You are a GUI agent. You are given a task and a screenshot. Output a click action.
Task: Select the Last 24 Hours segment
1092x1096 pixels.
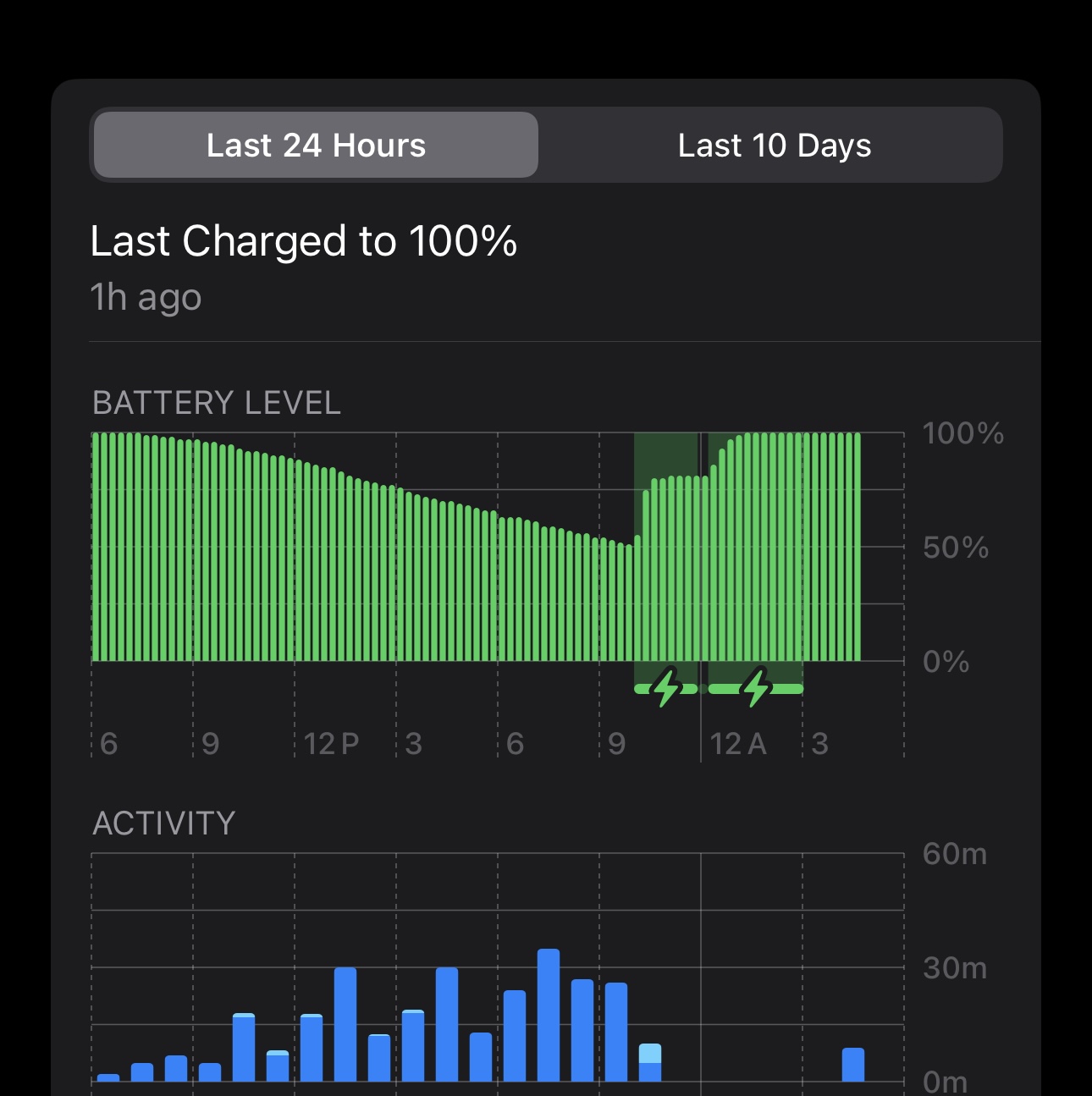coord(316,146)
